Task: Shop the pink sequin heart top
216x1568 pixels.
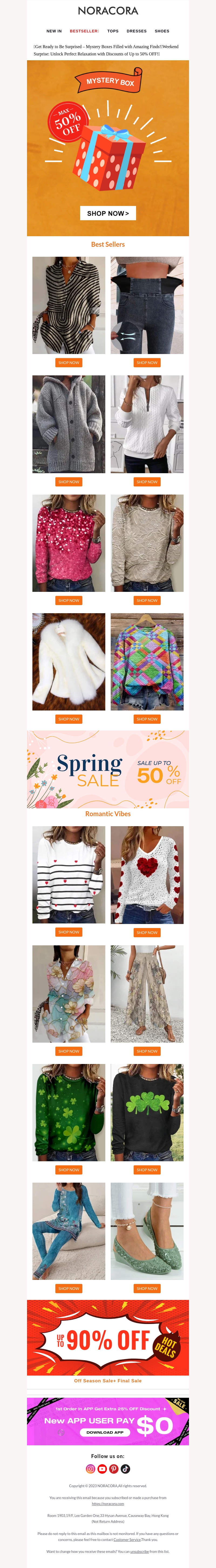Action: [69, 600]
